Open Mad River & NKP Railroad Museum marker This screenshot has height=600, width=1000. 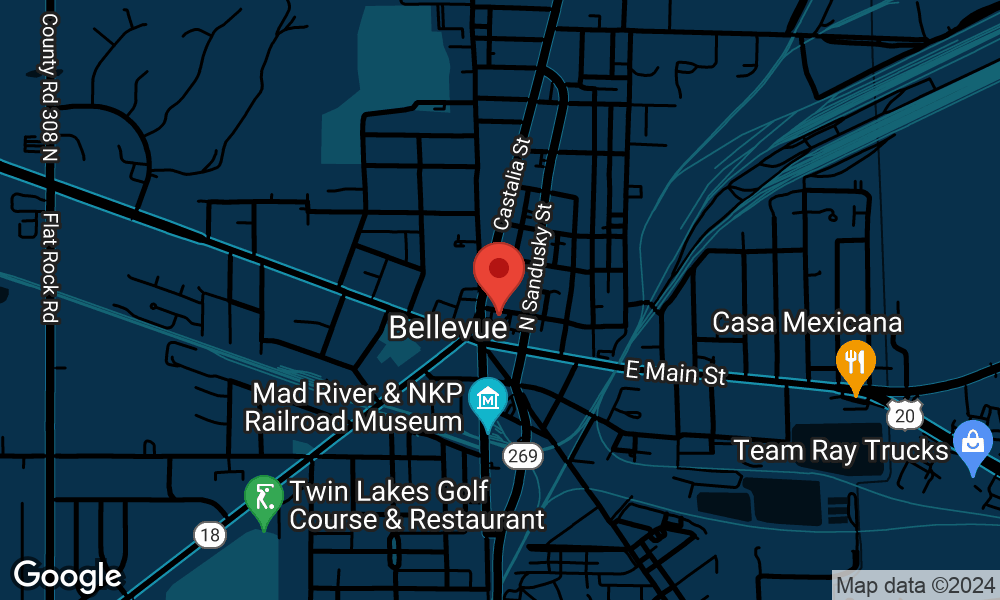[488, 402]
